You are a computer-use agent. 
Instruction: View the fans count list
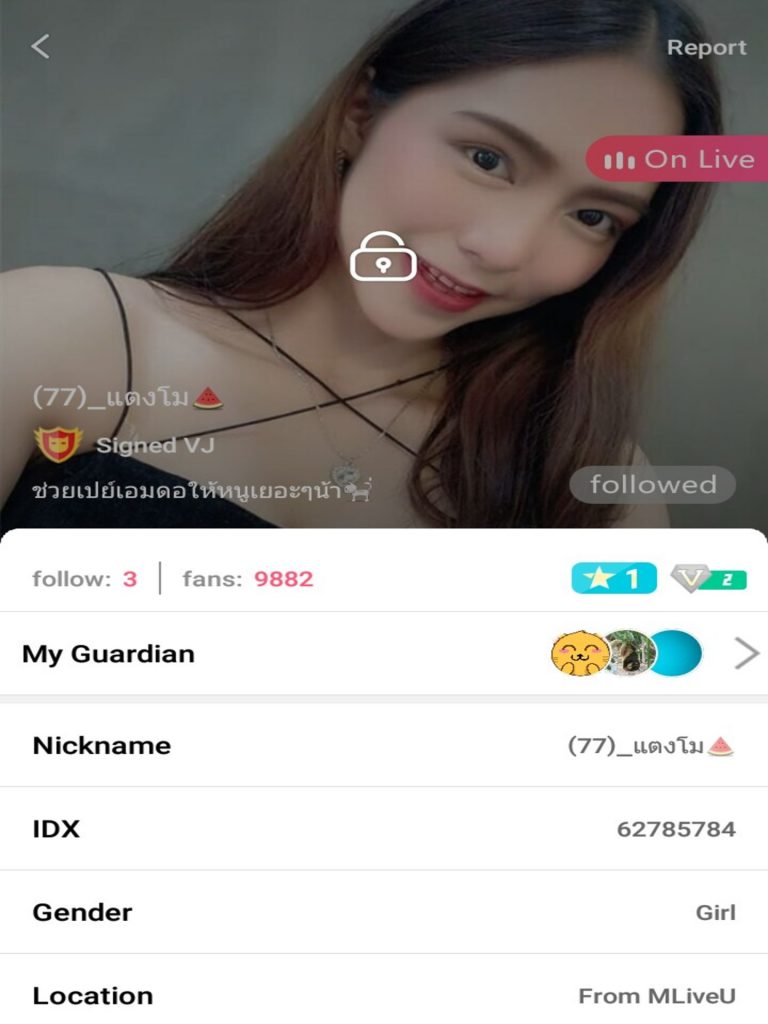pos(248,578)
